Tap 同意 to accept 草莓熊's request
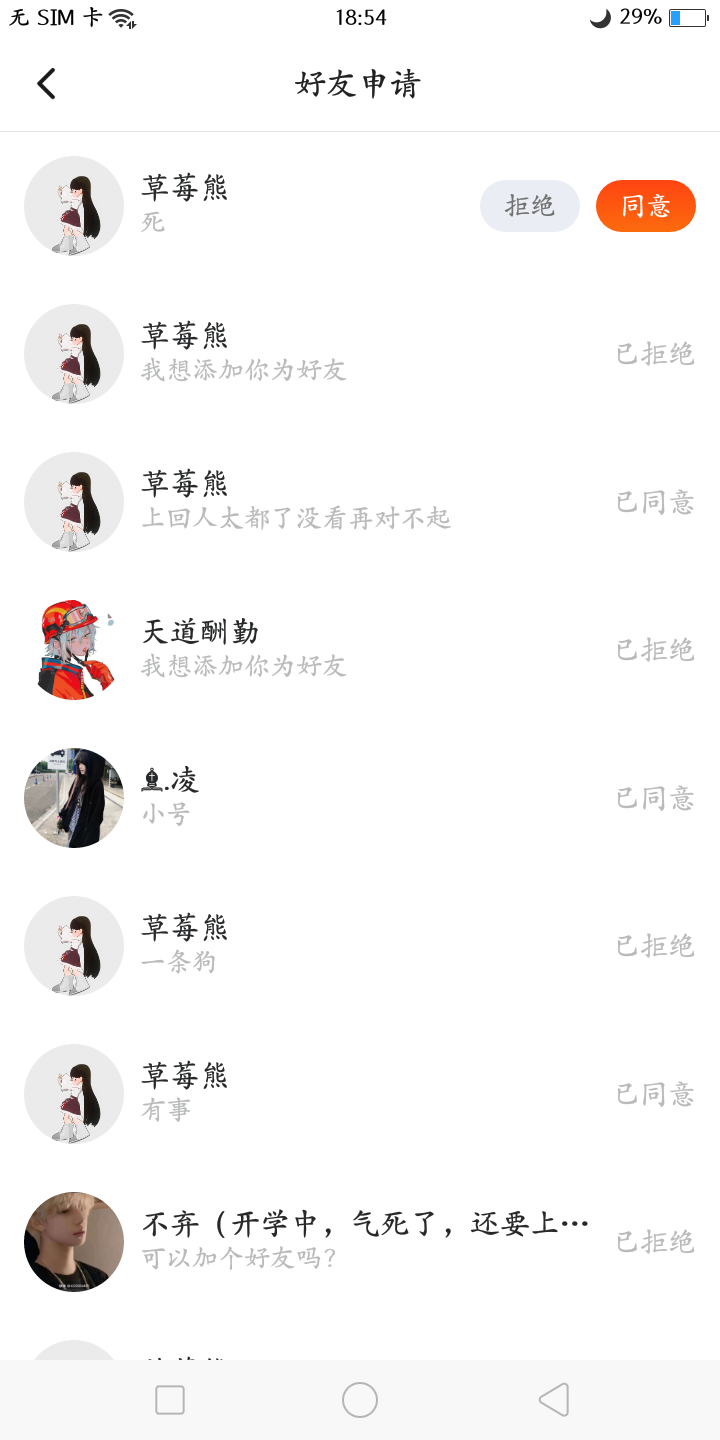The width and height of the screenshot is (720, 1440). (645, 206)
